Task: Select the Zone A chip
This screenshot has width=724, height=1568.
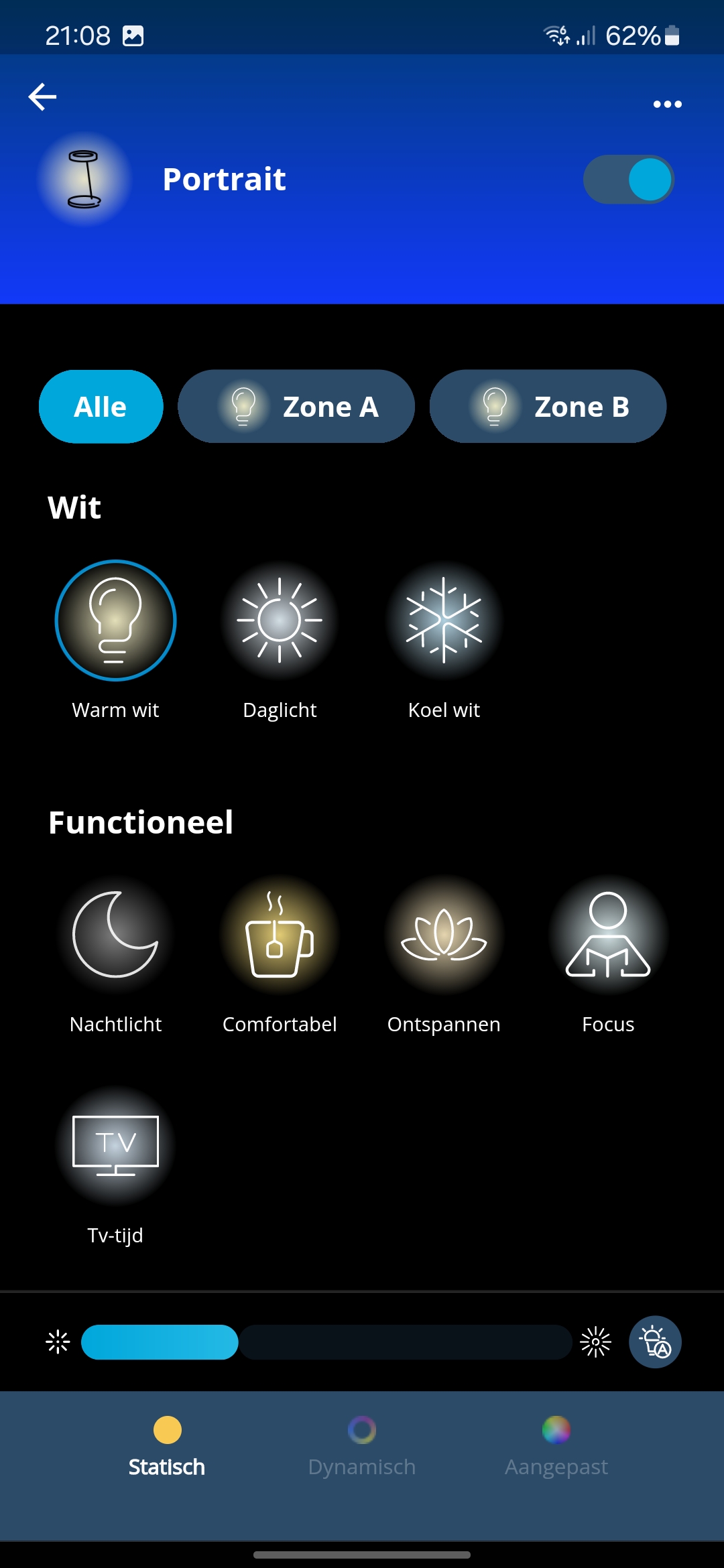Action: [296, 407]
